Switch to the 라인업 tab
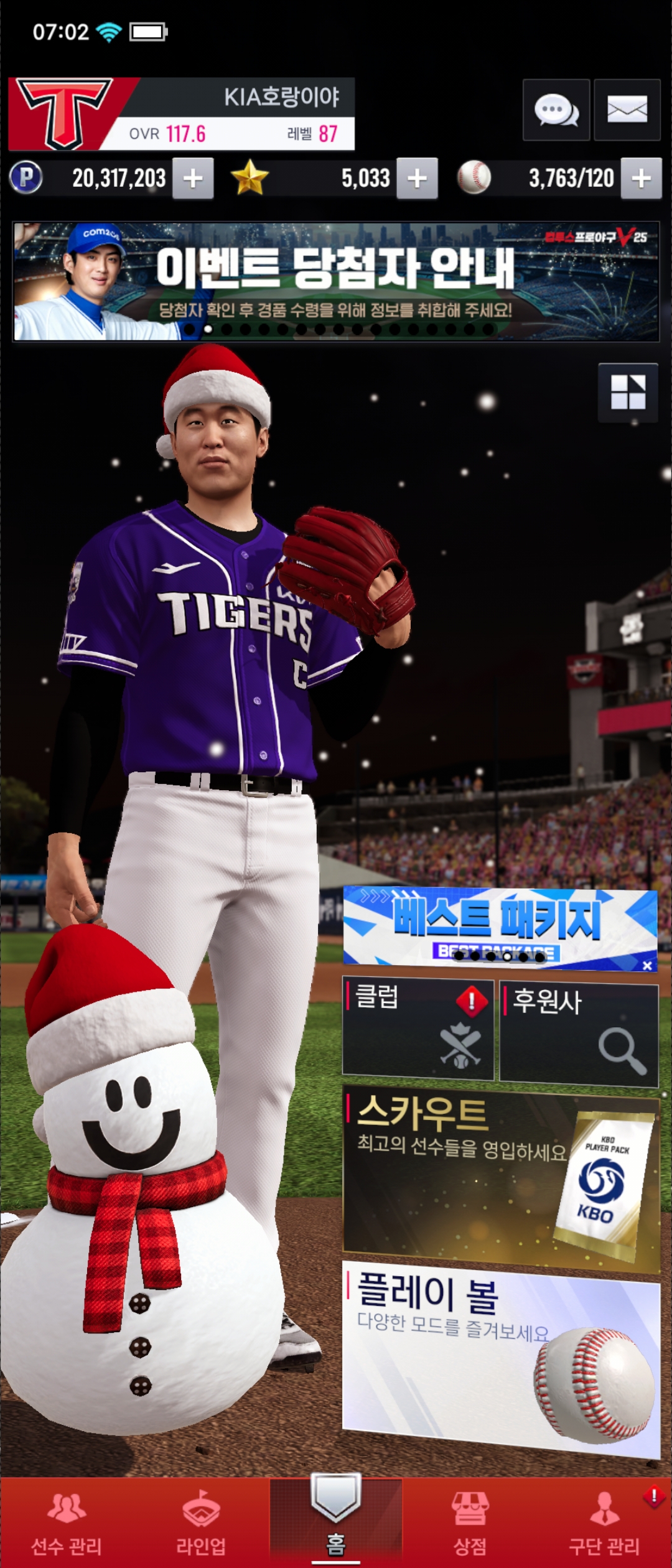Viewport: 672px width, 1568px height. click(x=201, y=1523)
